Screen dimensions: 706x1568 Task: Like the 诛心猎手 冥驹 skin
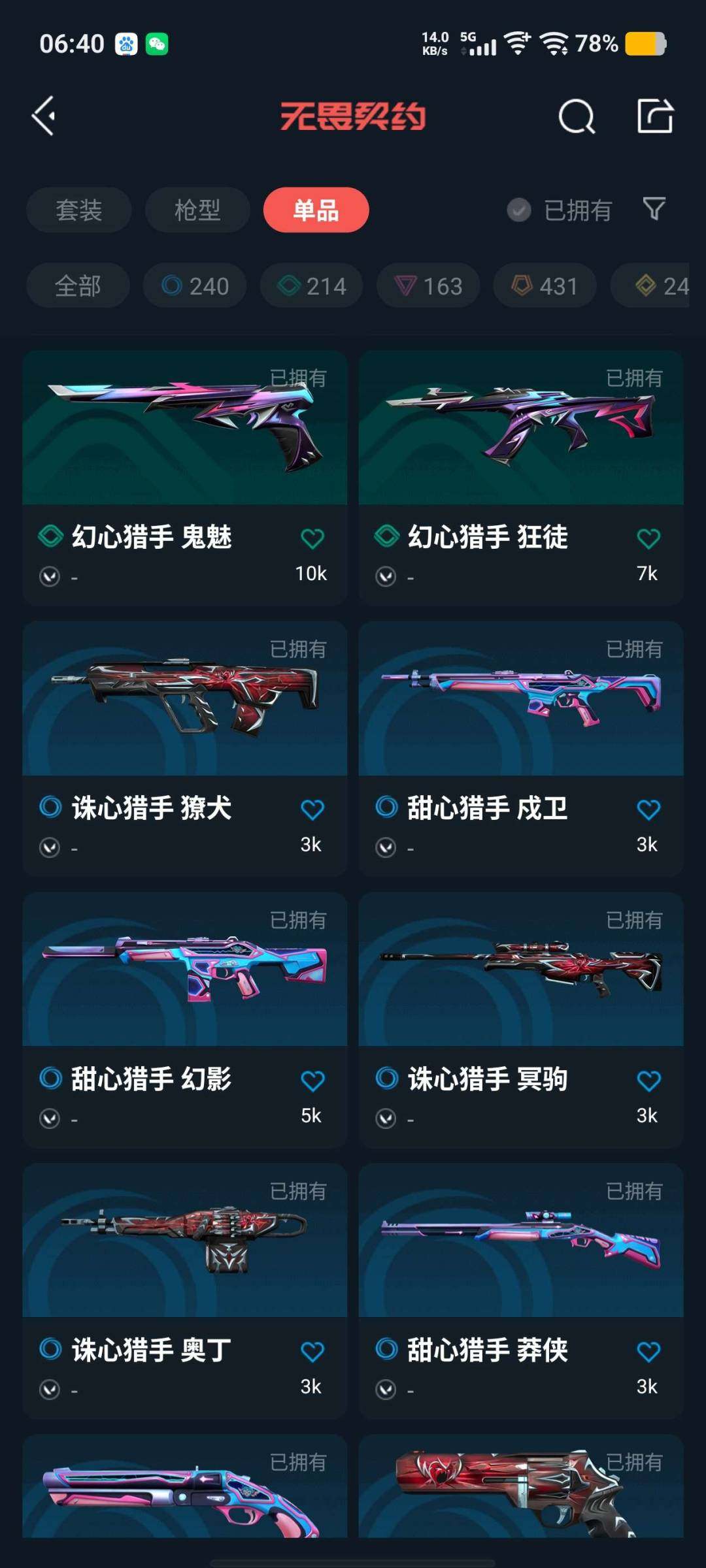648,1081
